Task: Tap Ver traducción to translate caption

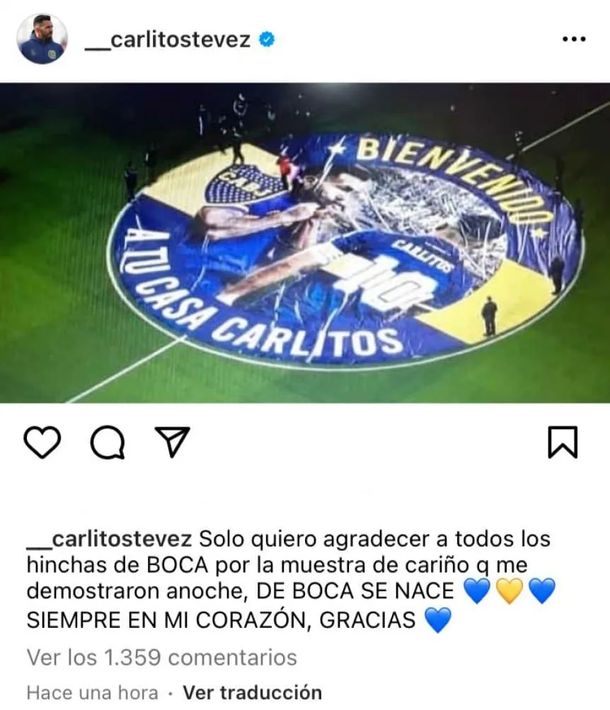Action: (x=253, y=692)
